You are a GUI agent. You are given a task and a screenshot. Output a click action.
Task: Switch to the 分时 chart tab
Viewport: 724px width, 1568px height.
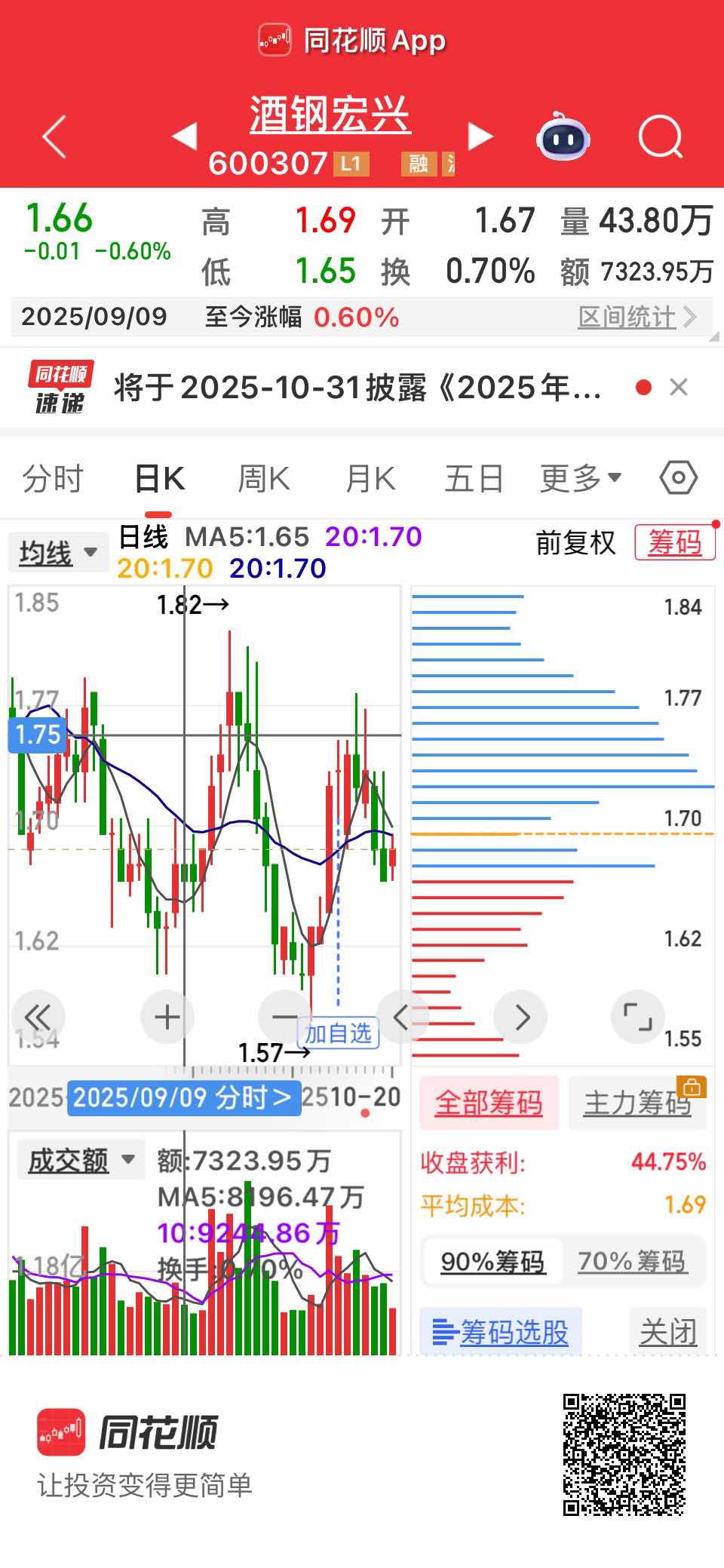[x=52, y=479]
